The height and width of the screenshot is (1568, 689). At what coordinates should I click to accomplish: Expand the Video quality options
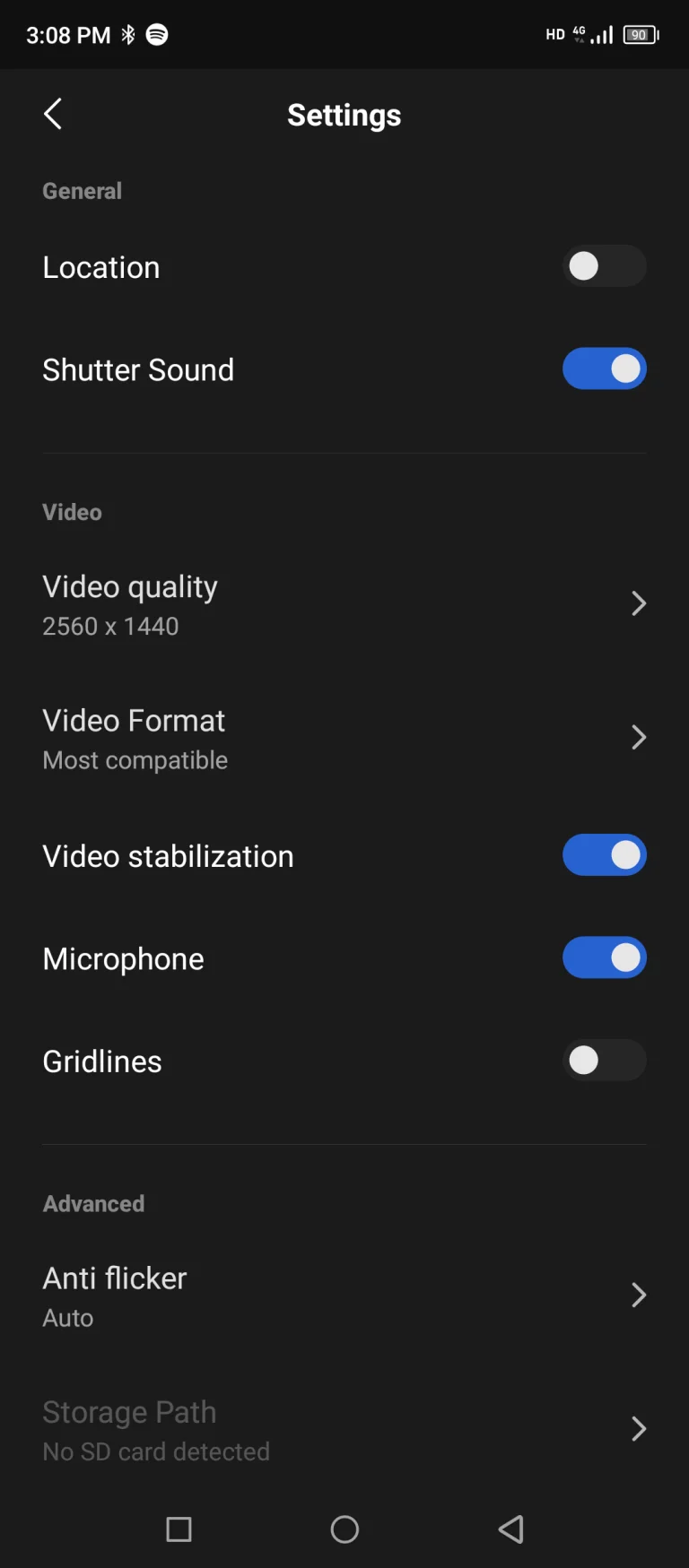click(x=639, y=603)
